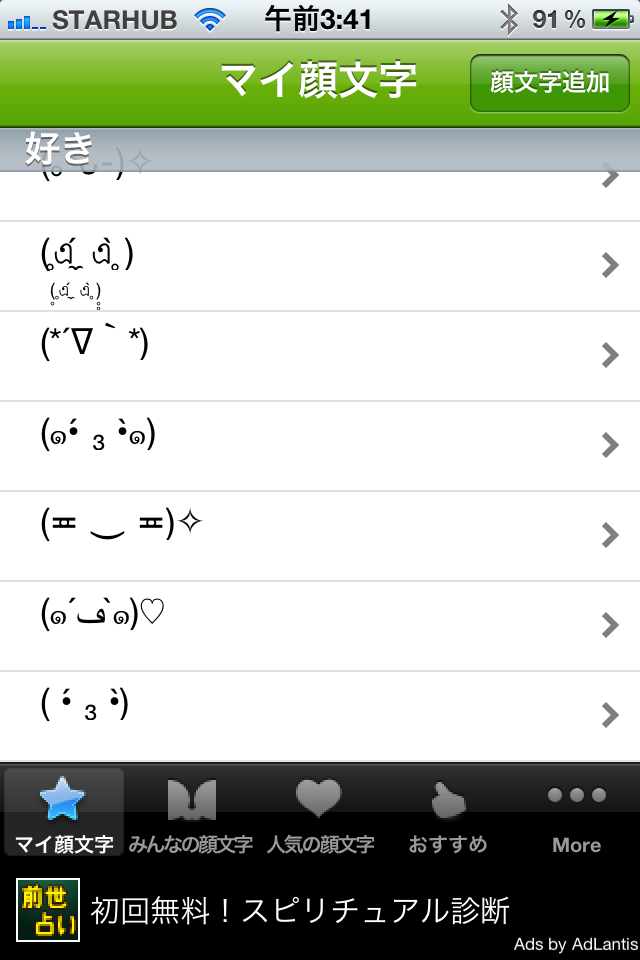The image size is (640, 960).
Task: Open the kaomoji row ending with ♡
Action: 320,626
